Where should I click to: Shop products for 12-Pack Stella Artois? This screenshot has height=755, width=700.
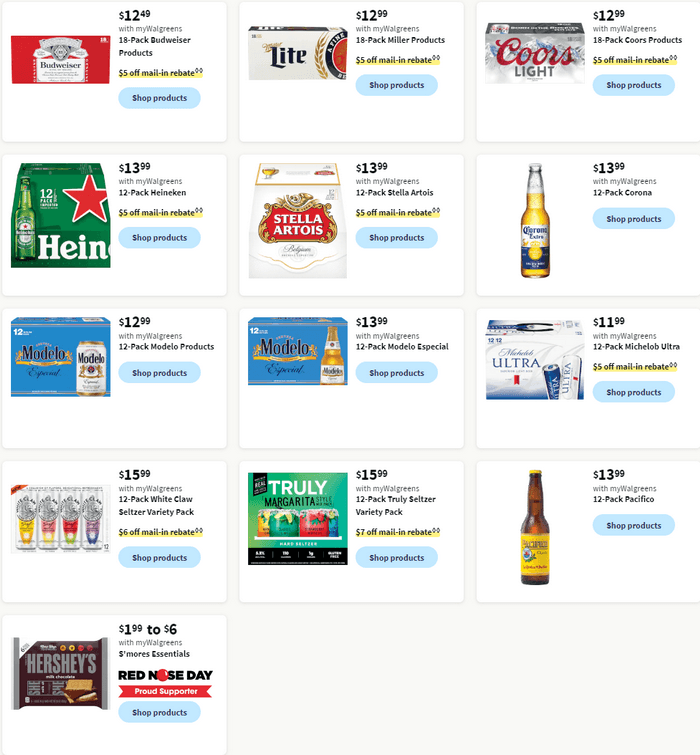click(396, 238)
